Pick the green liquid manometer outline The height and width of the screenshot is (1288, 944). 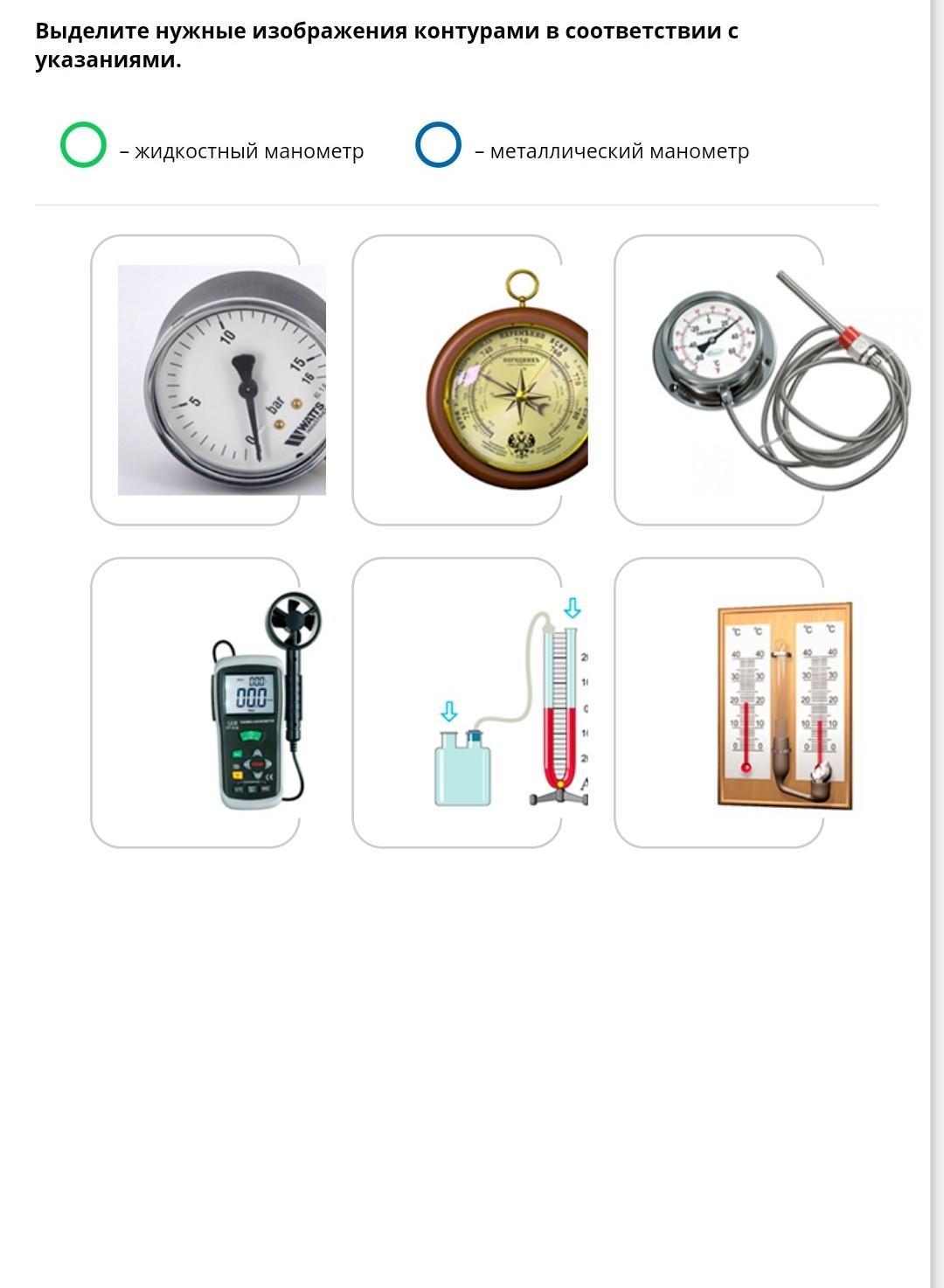83,145
